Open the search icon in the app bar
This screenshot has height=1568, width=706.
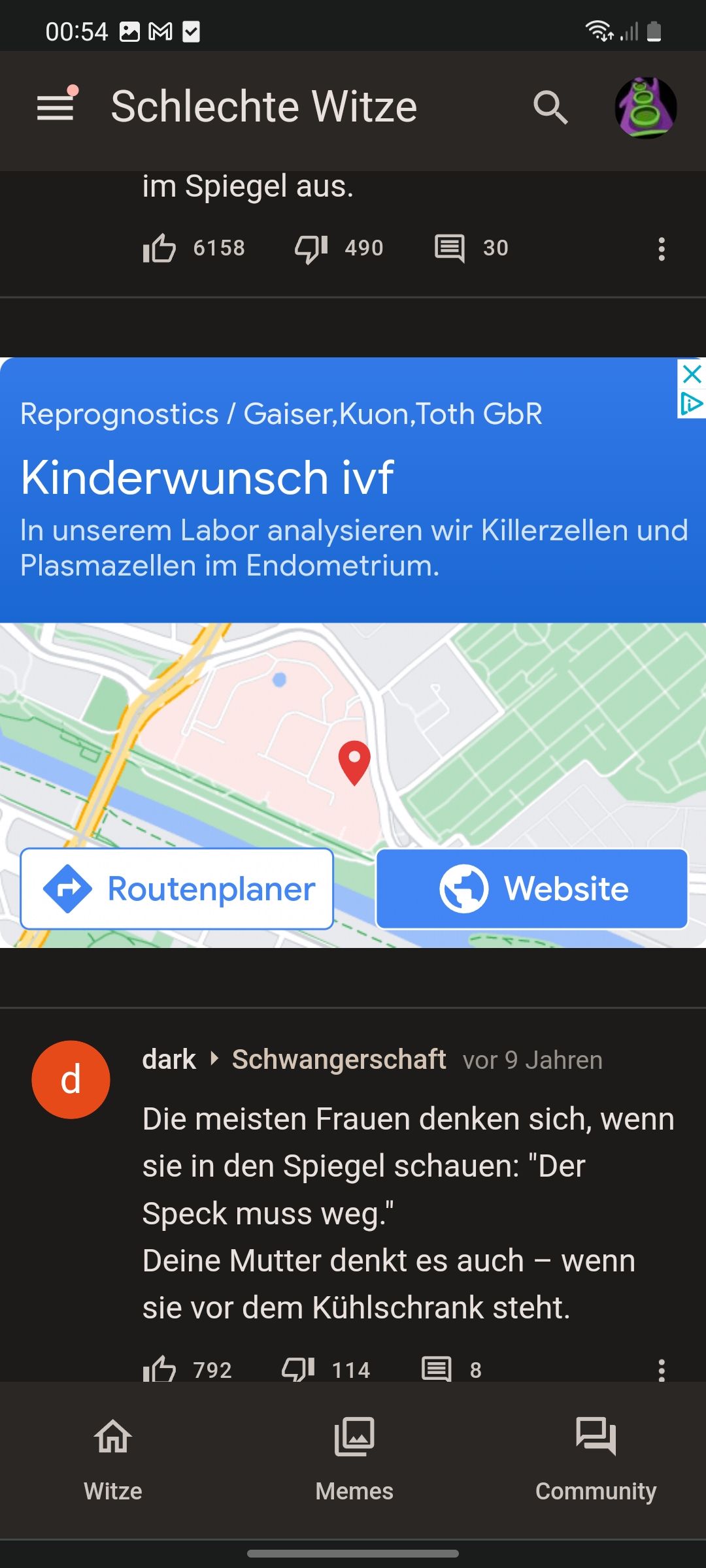point(550,108)
